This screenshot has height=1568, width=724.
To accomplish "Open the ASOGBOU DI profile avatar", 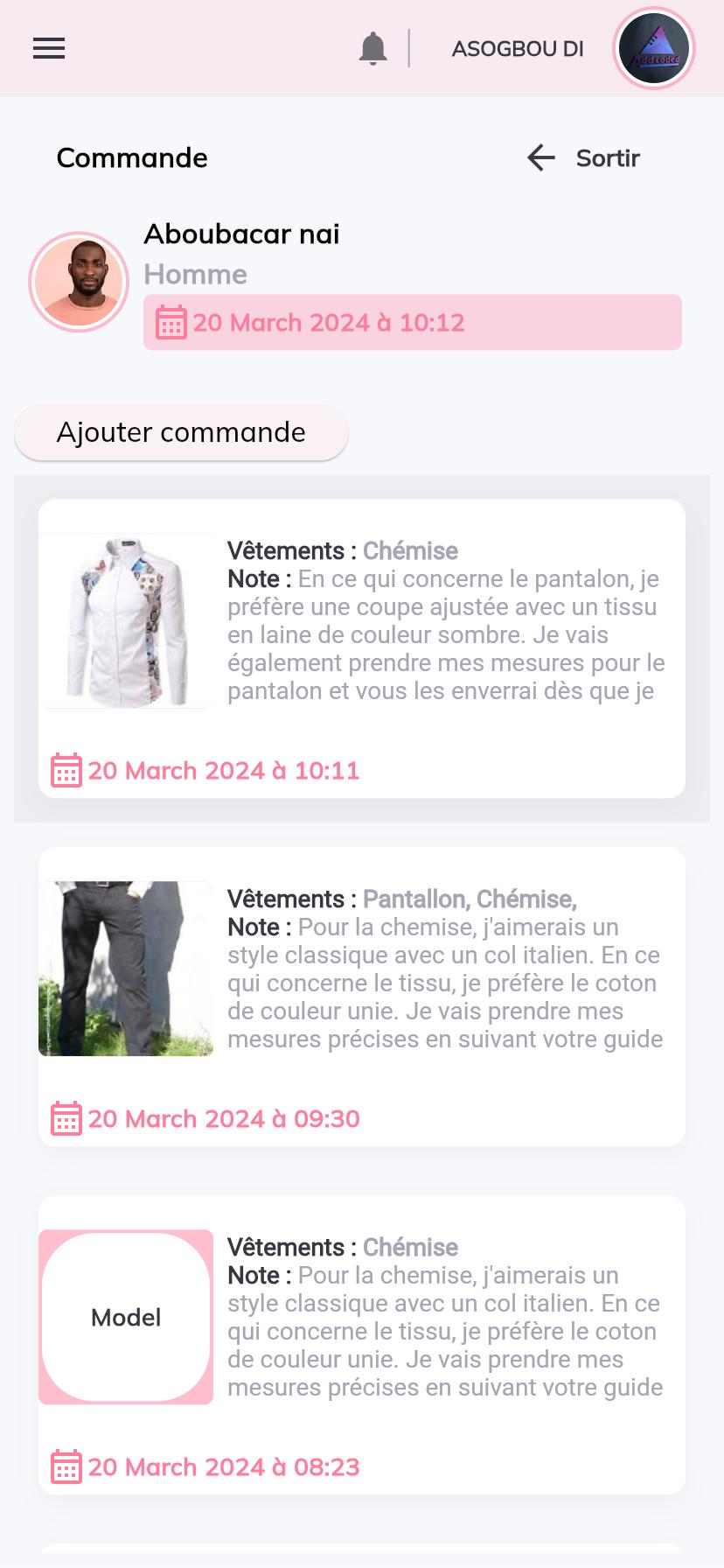I will 654,48.
